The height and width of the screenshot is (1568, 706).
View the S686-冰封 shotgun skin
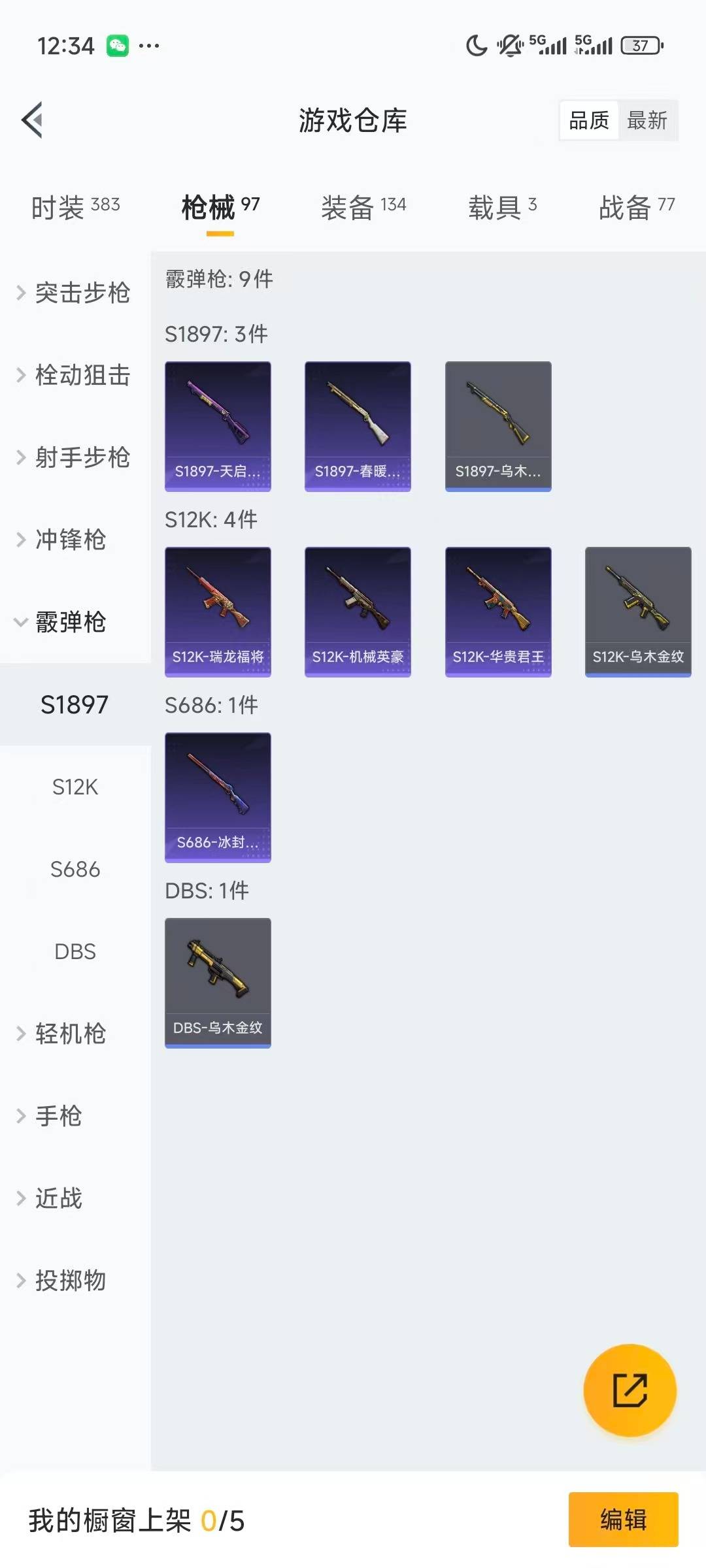pyautogui.click(x=218, y=797)
